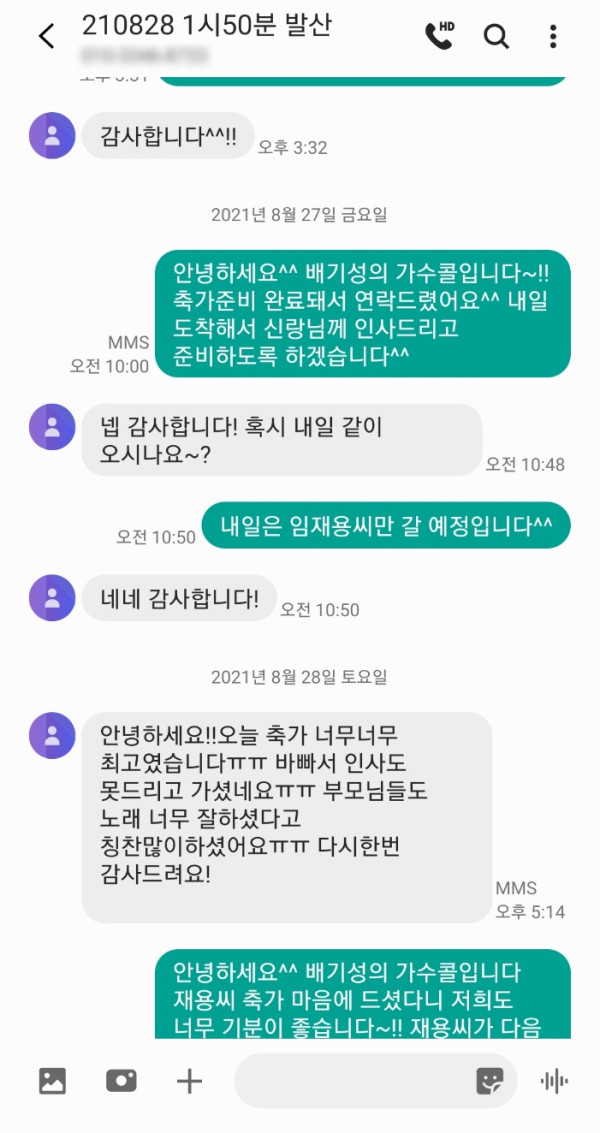Record a voice message

click(554, 1080)
